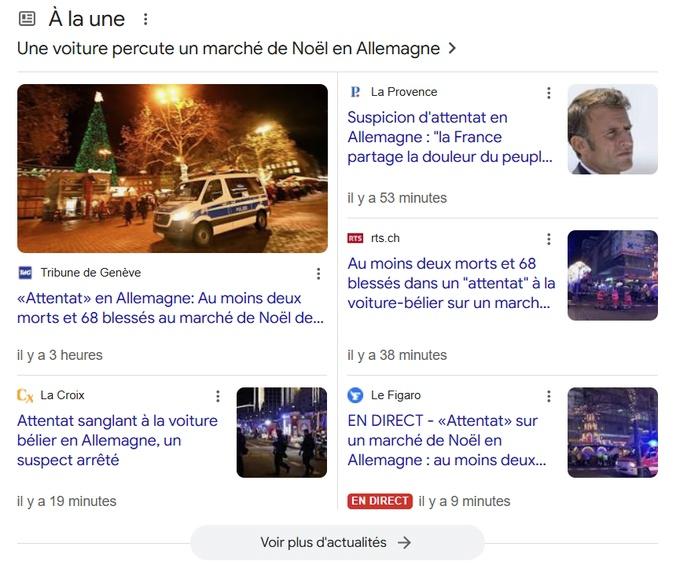Screen dimensions: 680x576
Task: Open the Le Figaro article thumbnail
Action: [x=612, y=432]
